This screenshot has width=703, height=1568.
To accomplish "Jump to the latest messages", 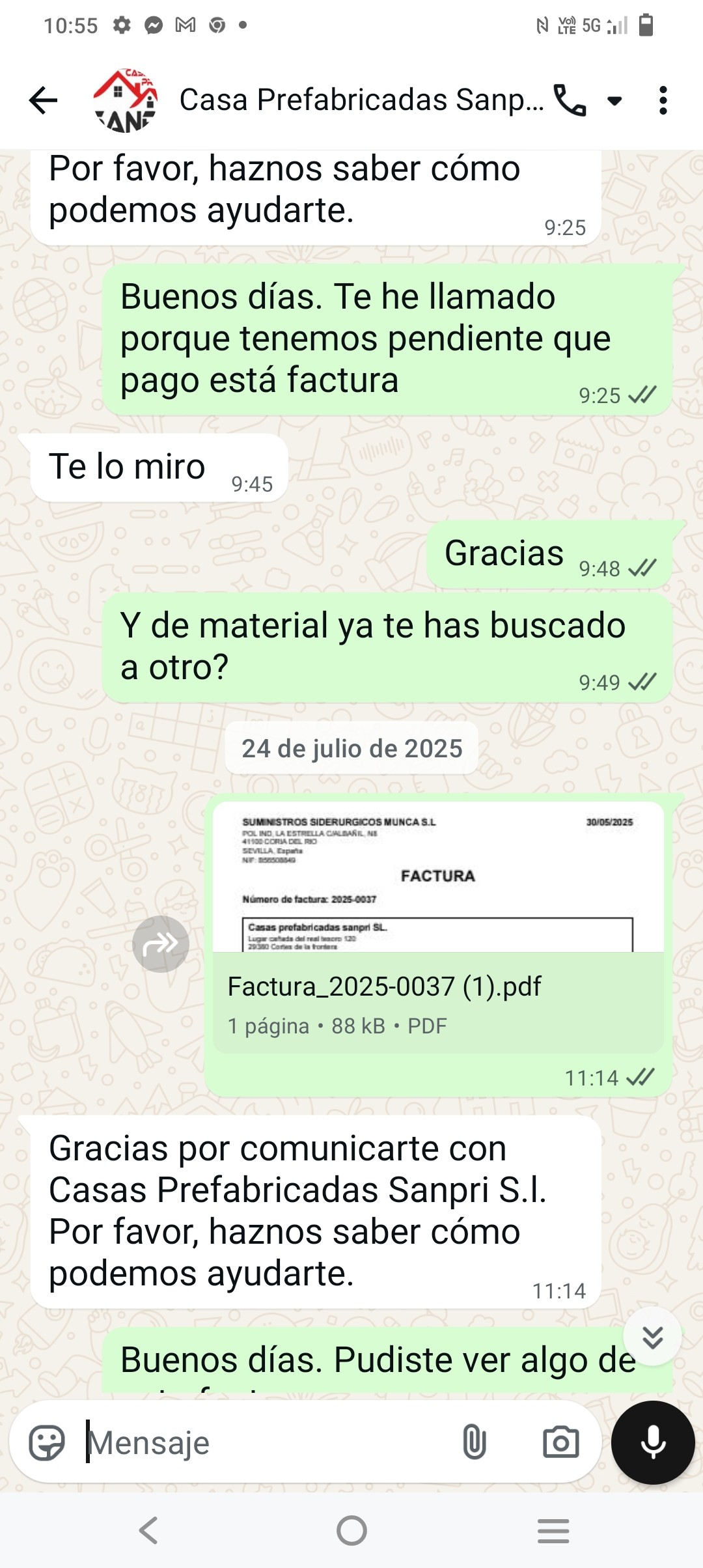I will [x=652, y=1337].
